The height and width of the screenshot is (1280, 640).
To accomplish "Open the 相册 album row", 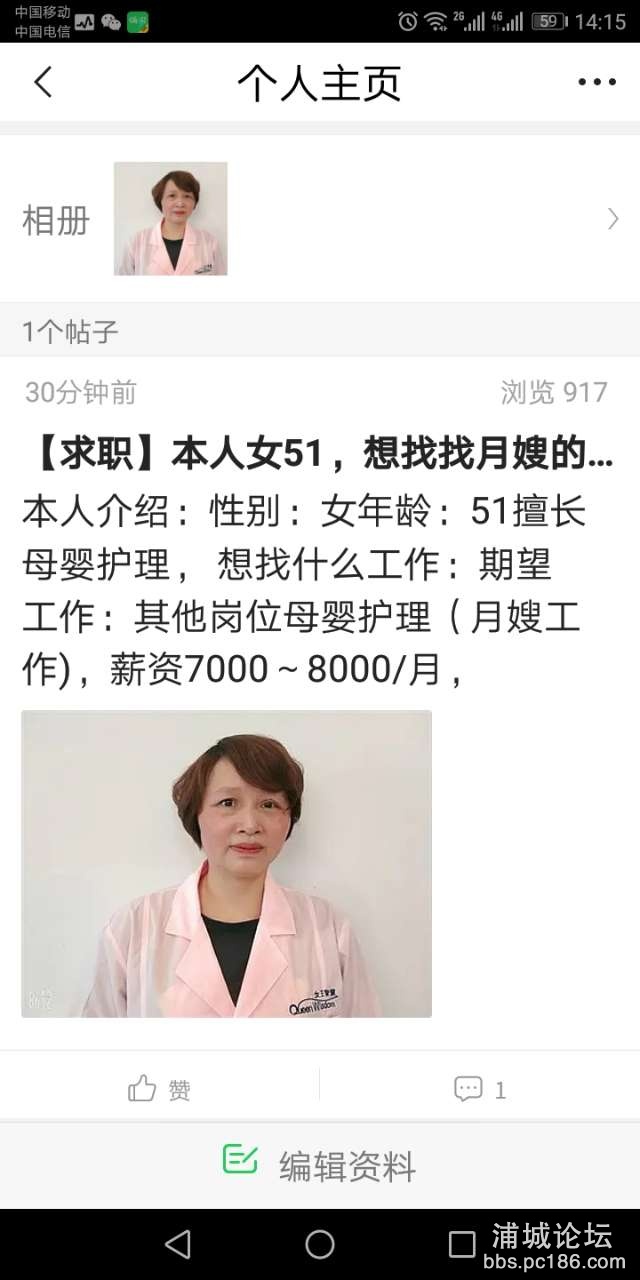I will click(320, 219).
